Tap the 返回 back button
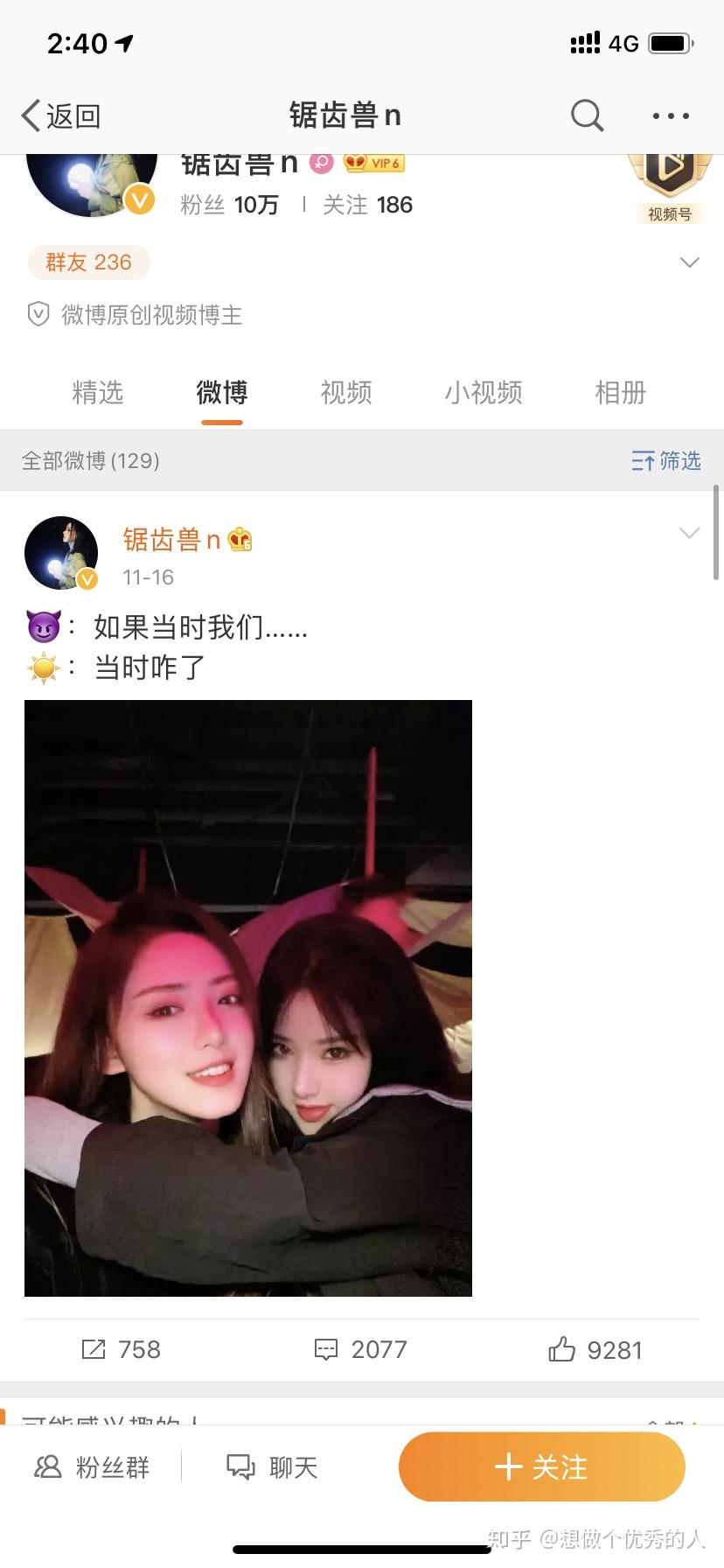Image resolution: width=724 pixels, height=1568 pixels. coord(61,115)
